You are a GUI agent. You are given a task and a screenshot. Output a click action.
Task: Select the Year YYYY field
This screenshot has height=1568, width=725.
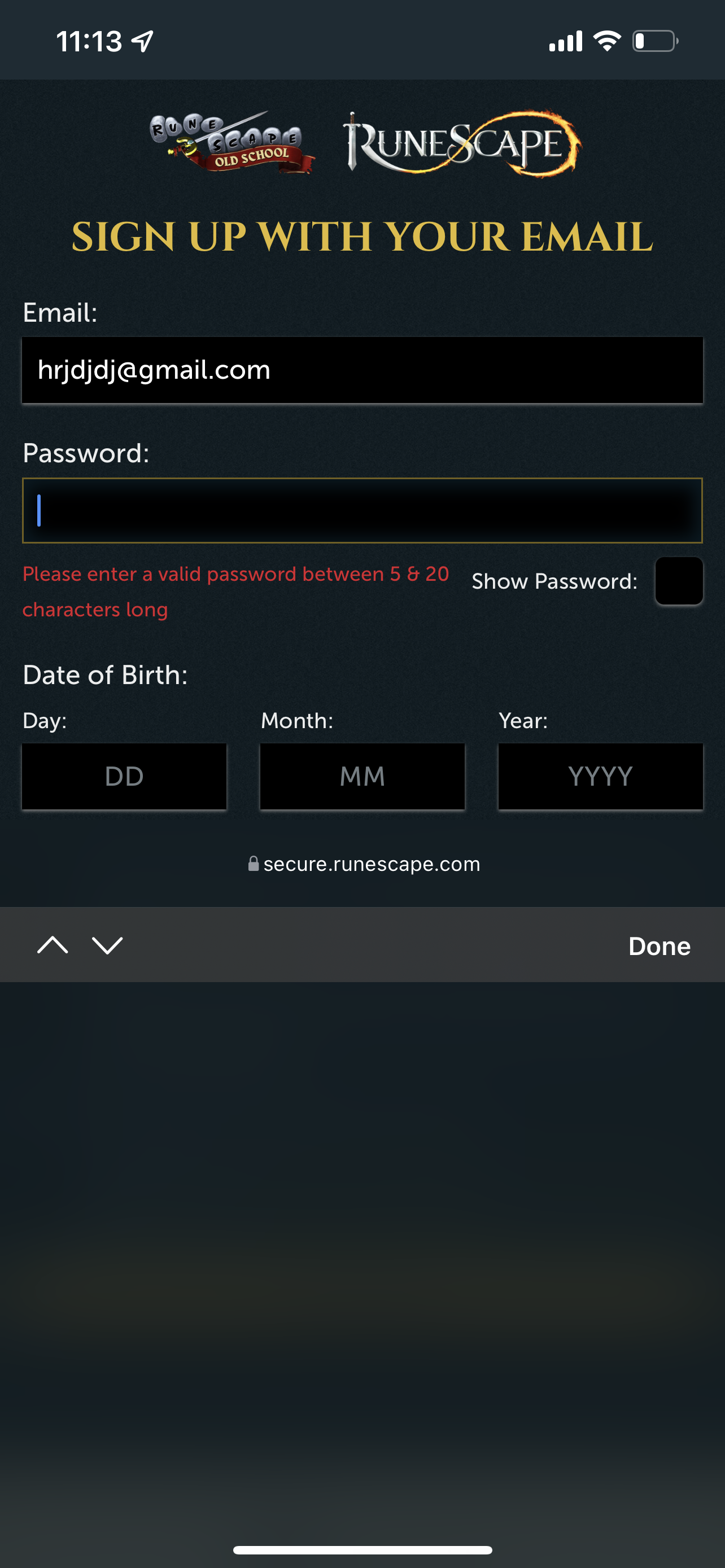pyautogui.click(x=600, y=776)
